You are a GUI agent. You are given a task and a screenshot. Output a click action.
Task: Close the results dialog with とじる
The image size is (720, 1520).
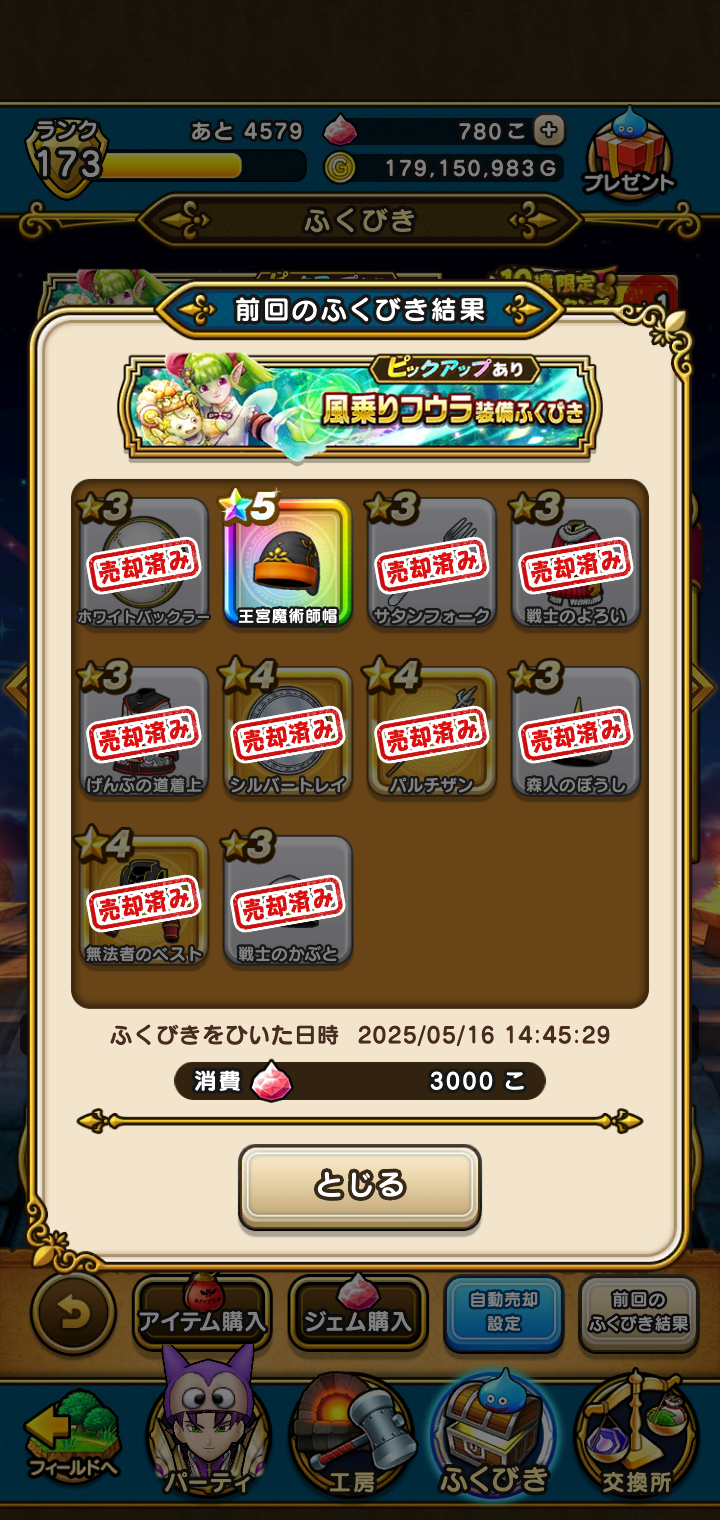pyautogui.click(x=359, y=1186)
